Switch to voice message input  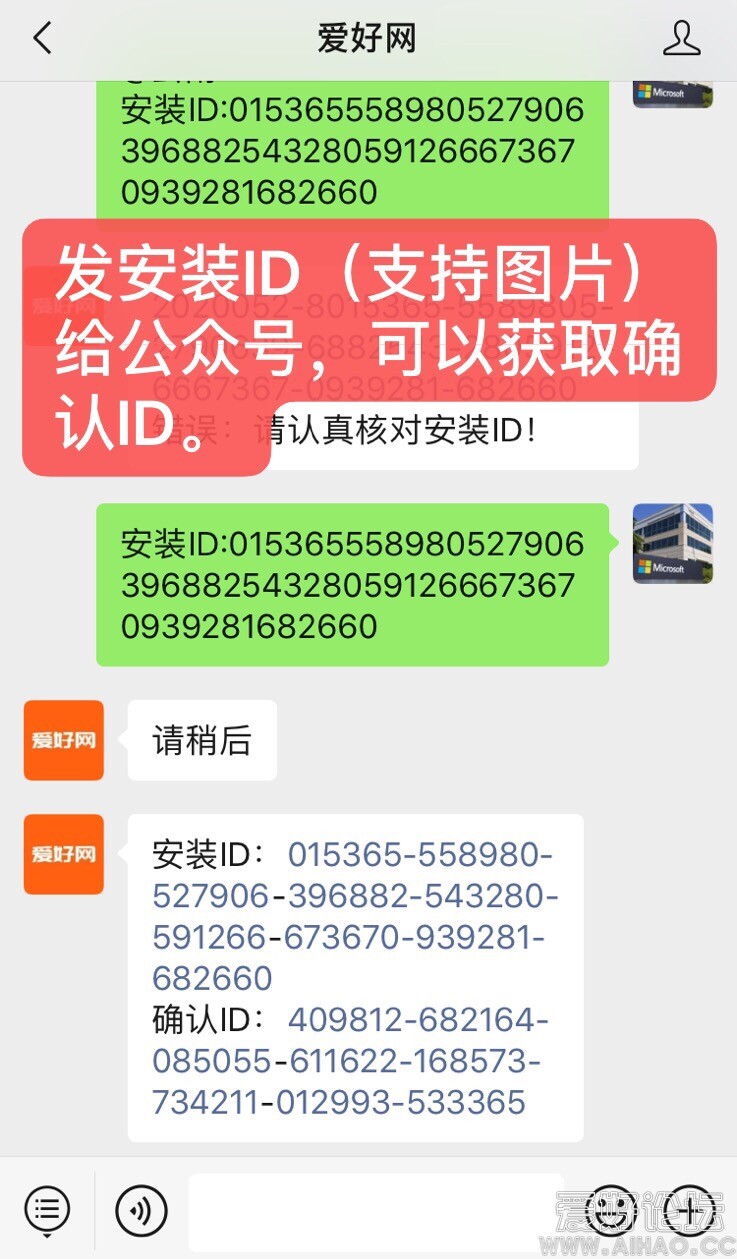(x=141, y=1211)
